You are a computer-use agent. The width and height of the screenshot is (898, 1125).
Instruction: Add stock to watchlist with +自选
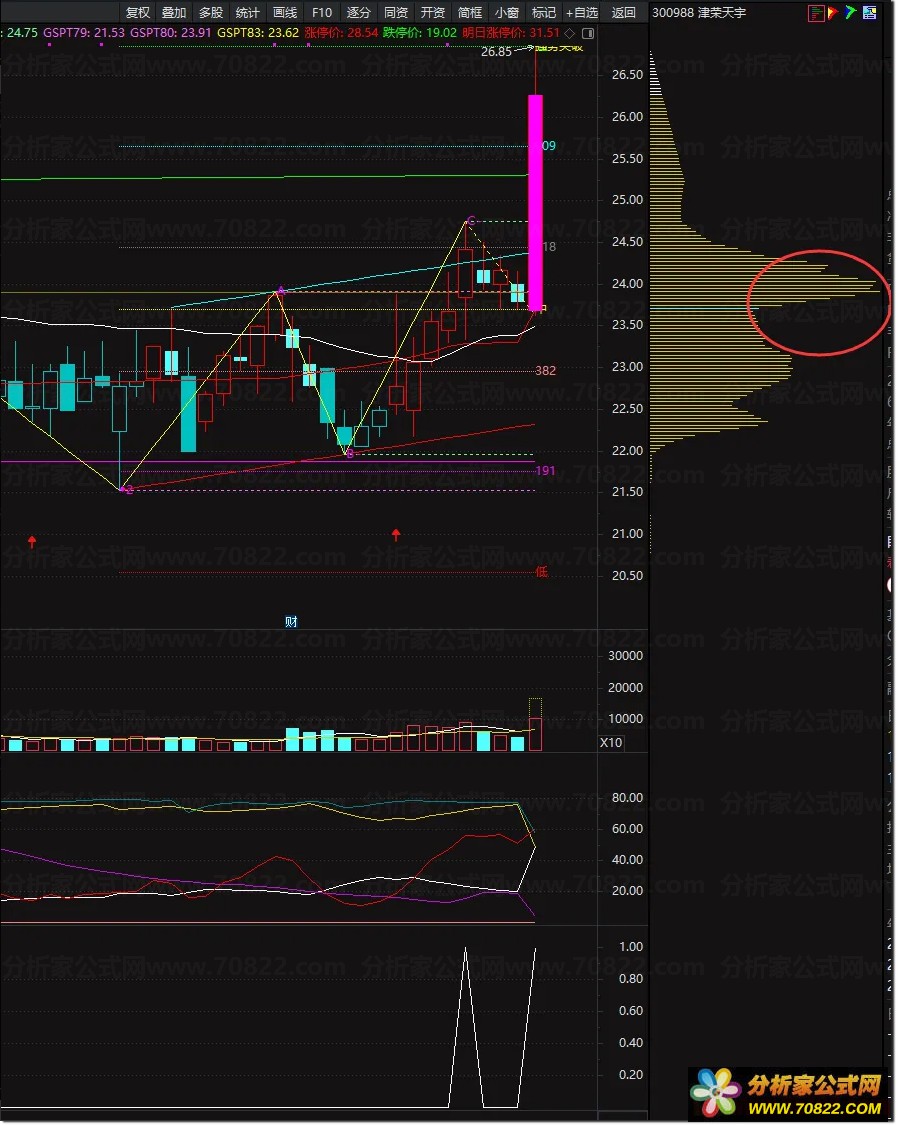coord(582,13)
